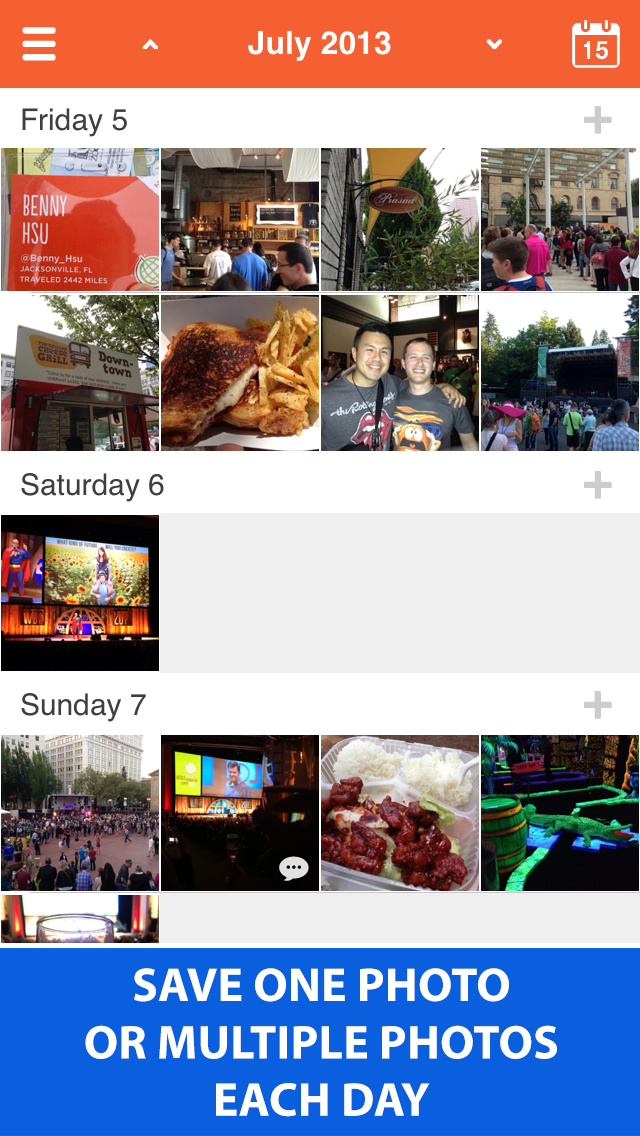
Task: Add a photo to Friday 5
Action: [x=597, y=121]
